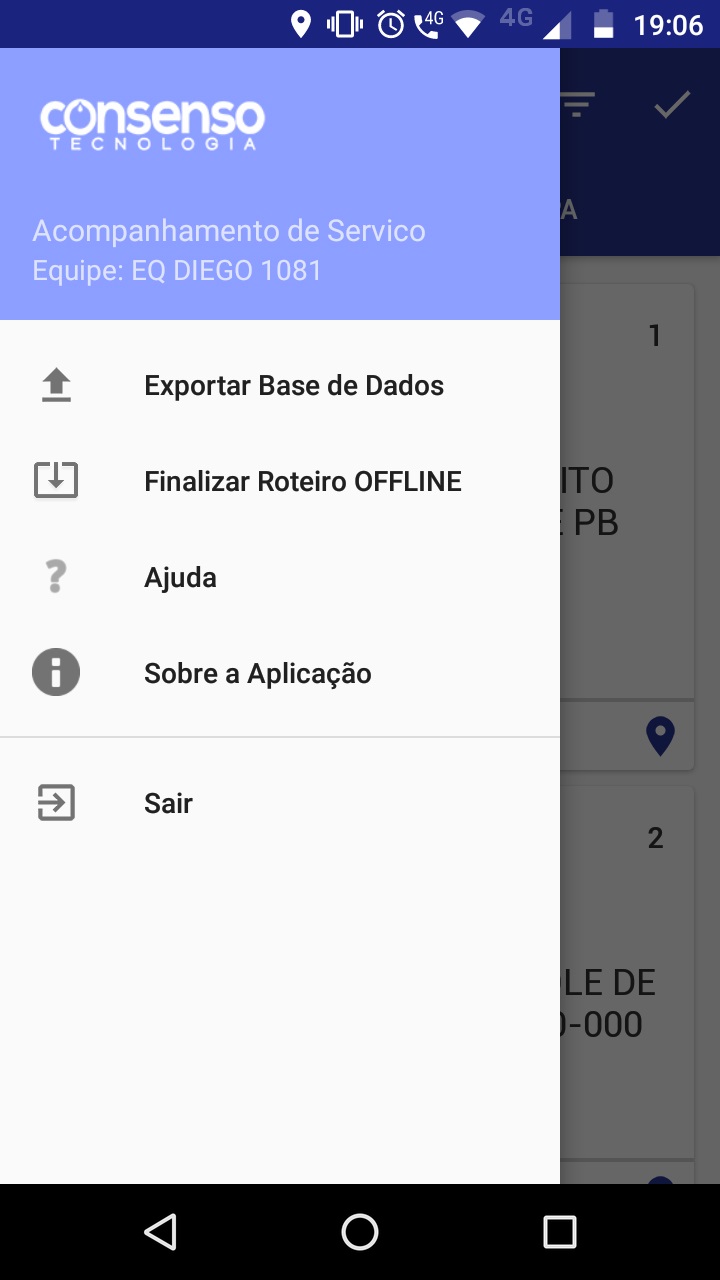720x1280 pixels.
Task: Select Exportar Base de Dados from the menu
Action: click(293, 384)
